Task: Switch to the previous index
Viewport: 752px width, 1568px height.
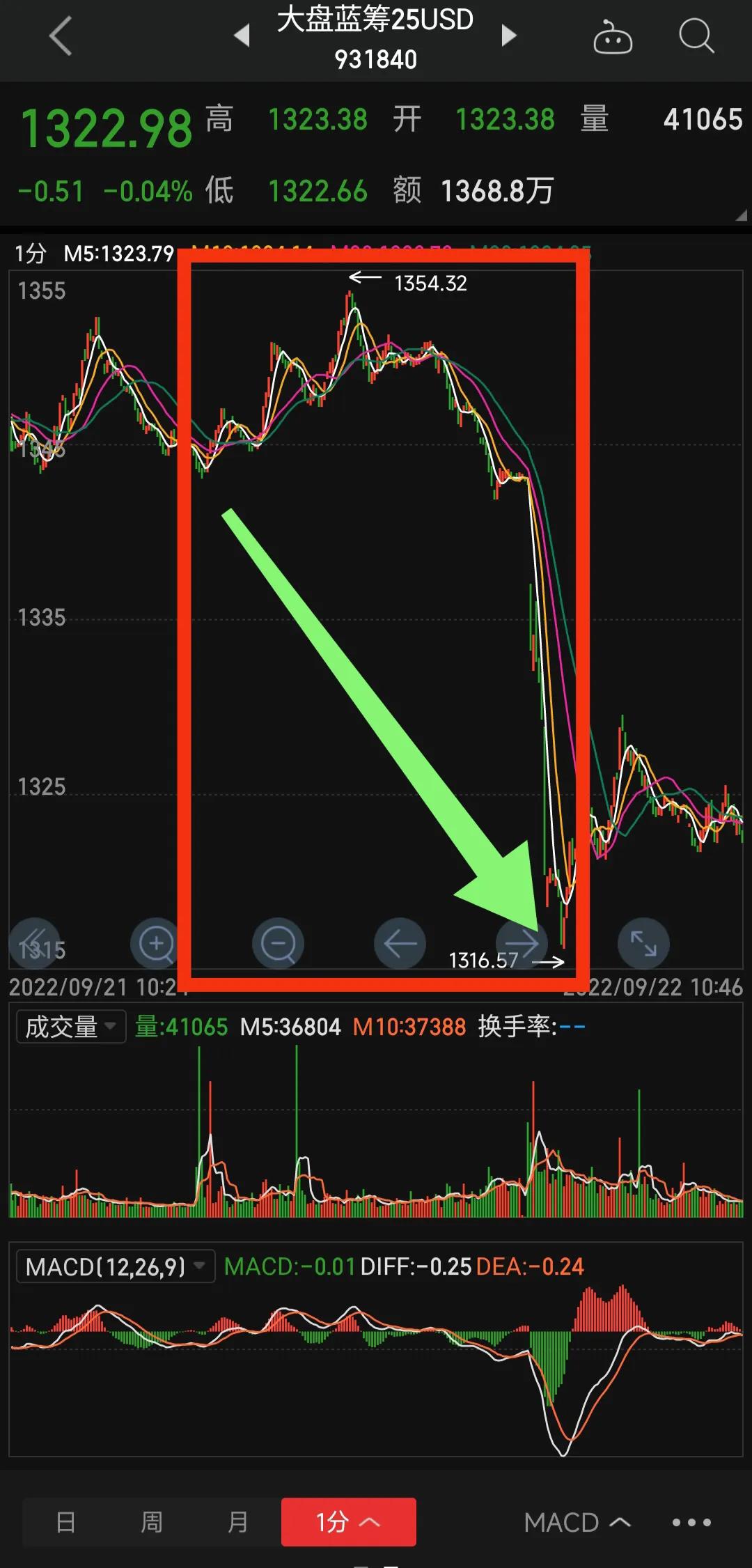Action: [x=242, y=36]
